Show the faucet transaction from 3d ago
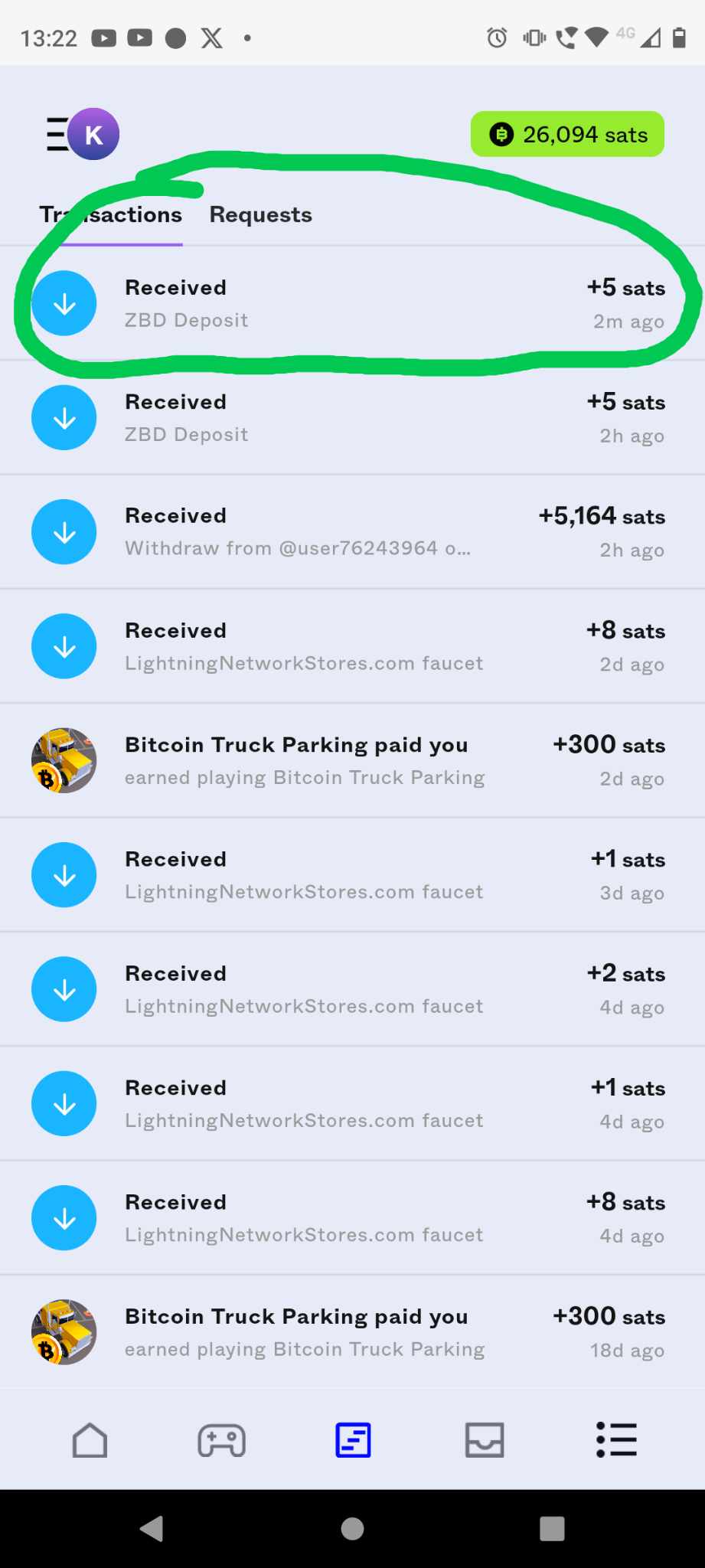 coord(352,875)
